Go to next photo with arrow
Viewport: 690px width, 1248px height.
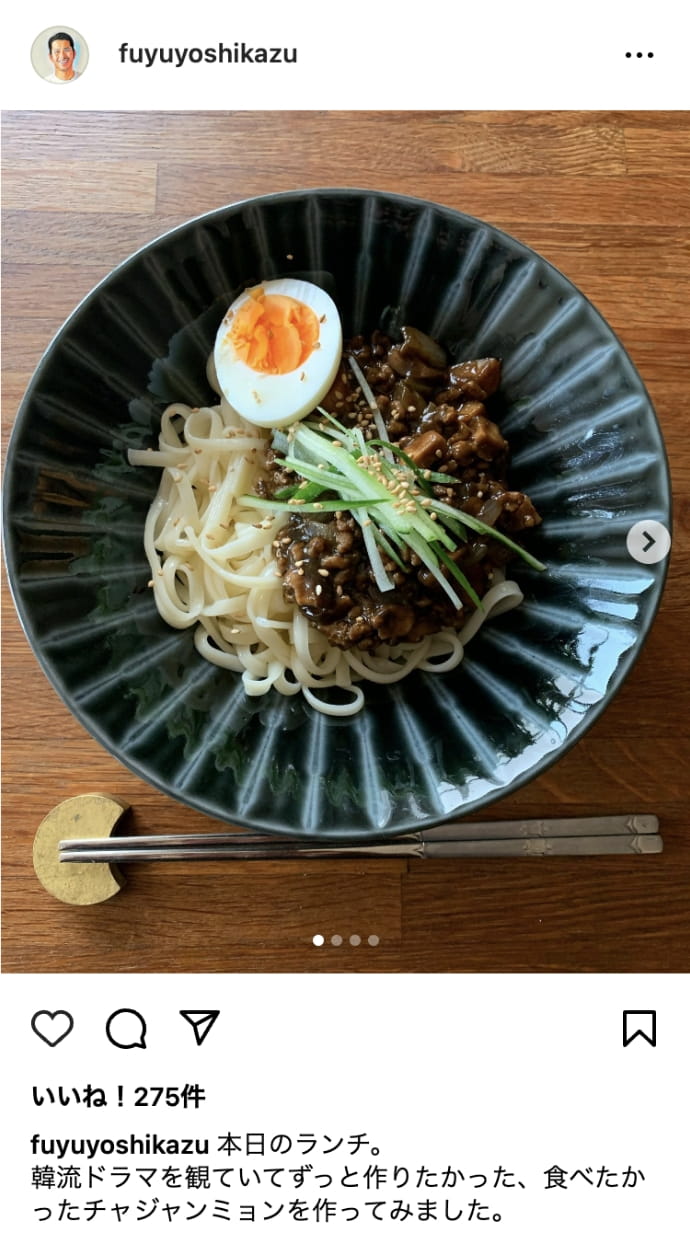(x=648, y=542)
